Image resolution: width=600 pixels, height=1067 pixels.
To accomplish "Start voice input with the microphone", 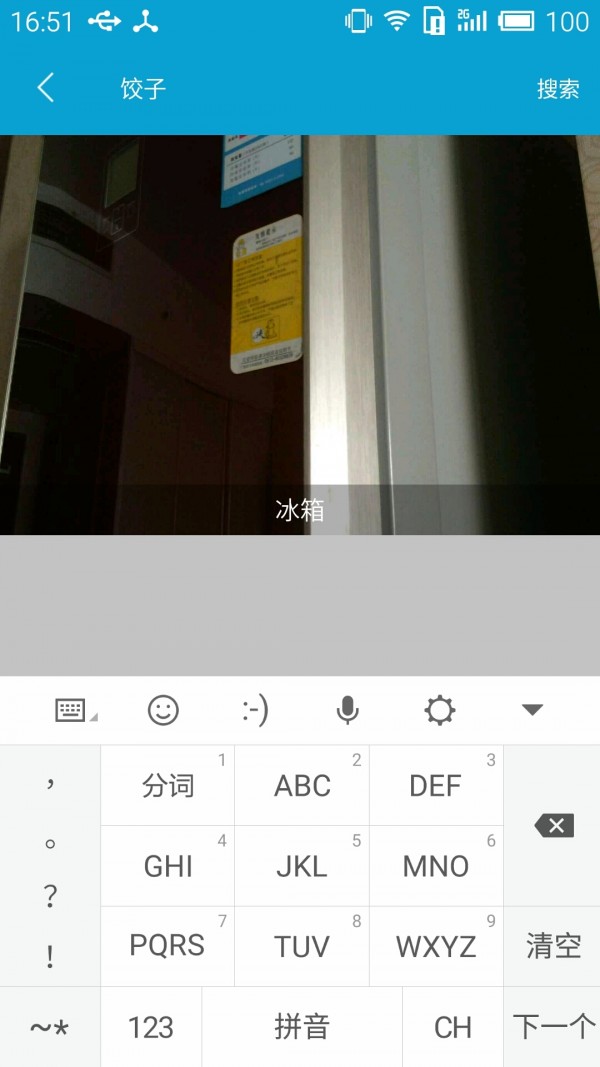I will coord(347,710).
